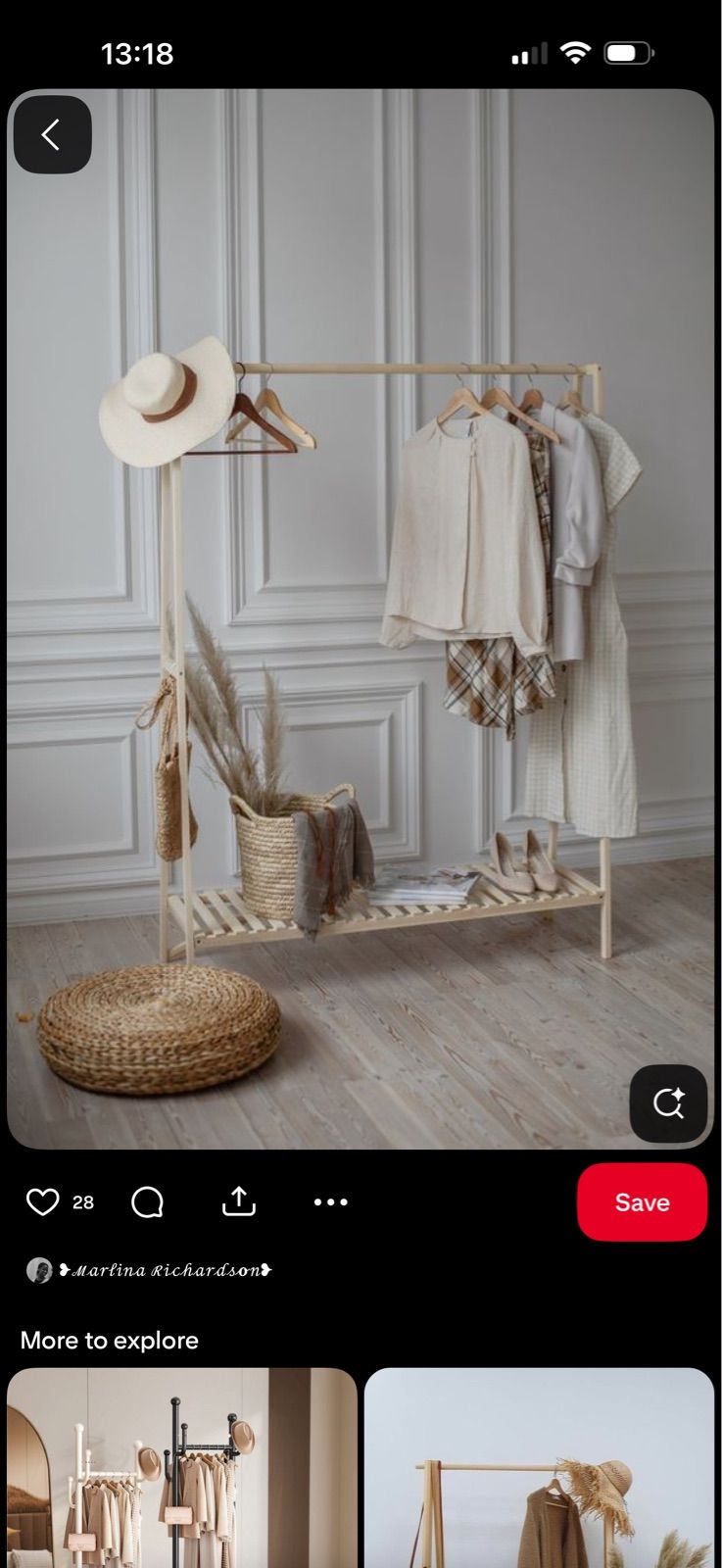Open the comments bubble
Screen dimensions: 722x1568
point(147,1201)
